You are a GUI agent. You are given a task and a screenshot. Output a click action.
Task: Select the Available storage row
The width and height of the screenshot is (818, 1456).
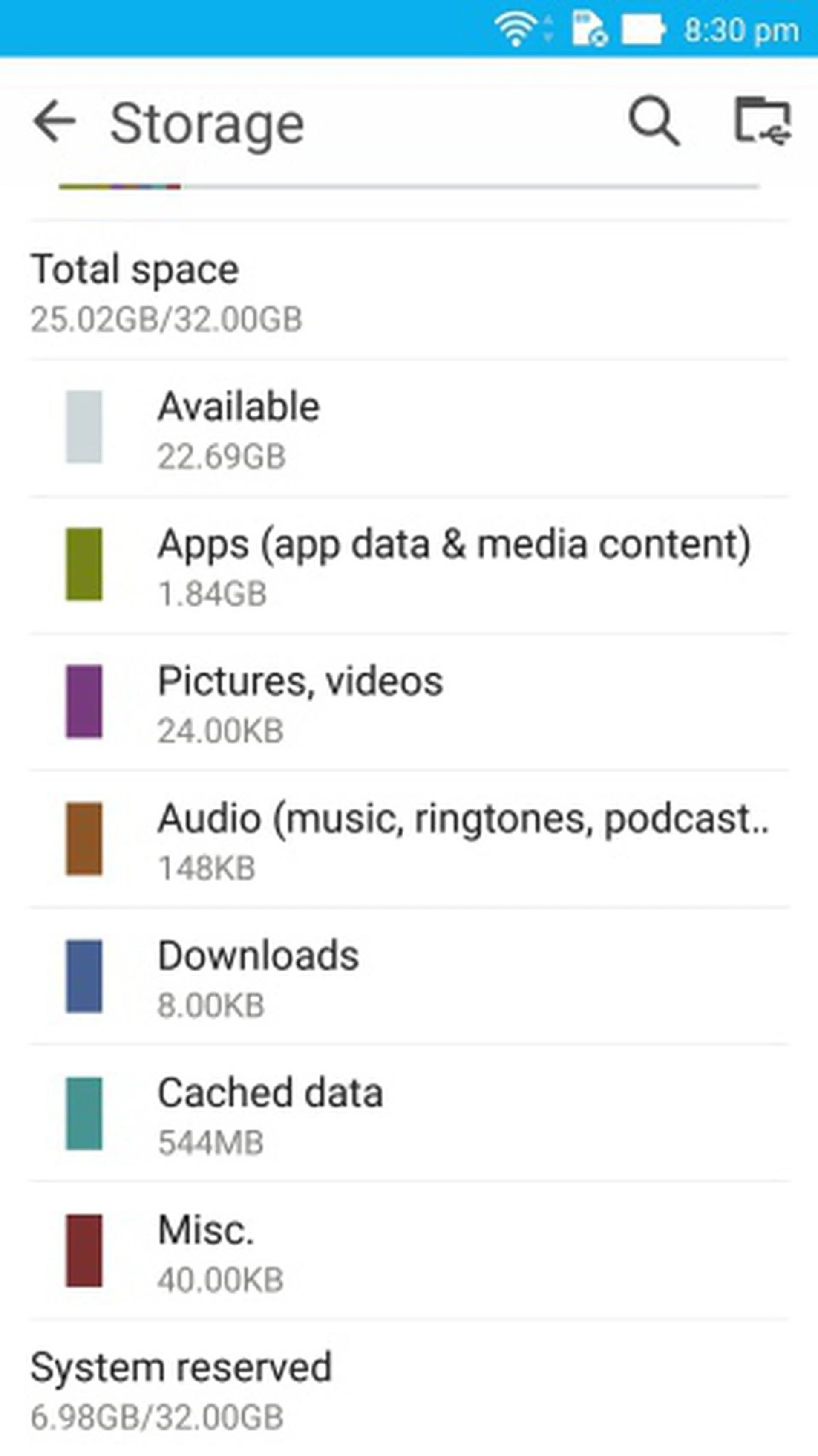point(409,428)
